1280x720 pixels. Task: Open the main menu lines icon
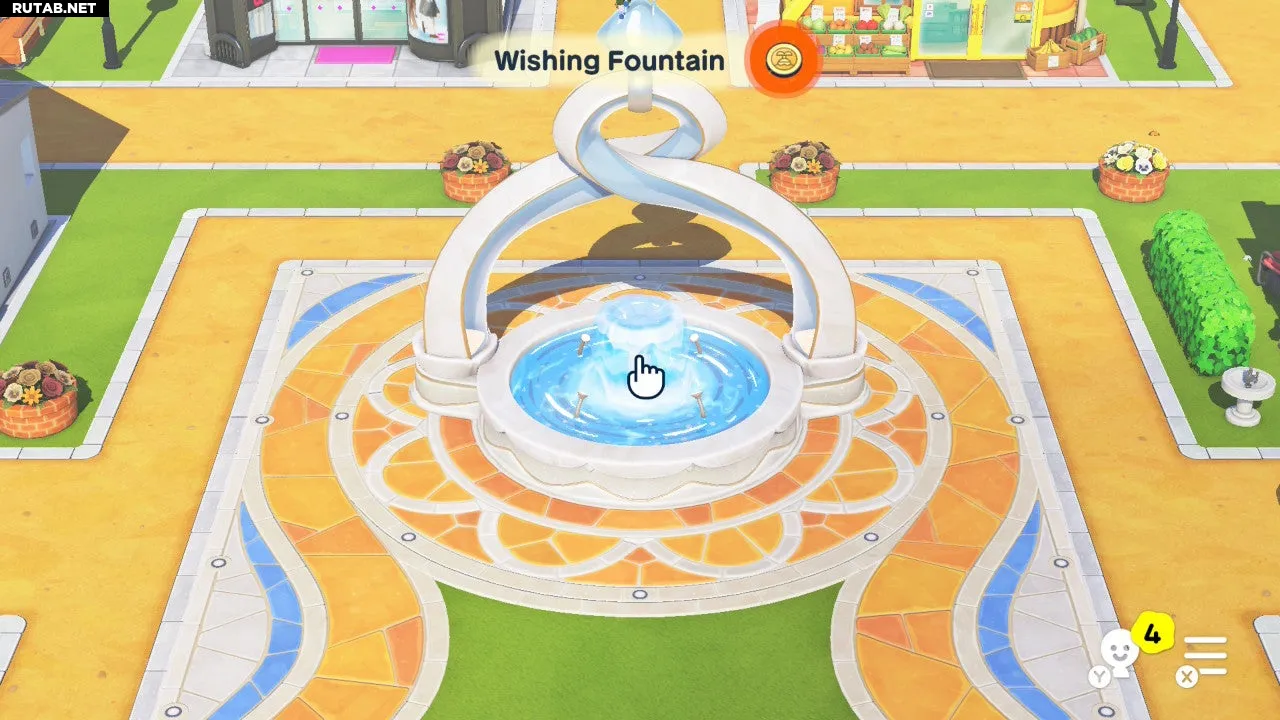pos(1205,656)
